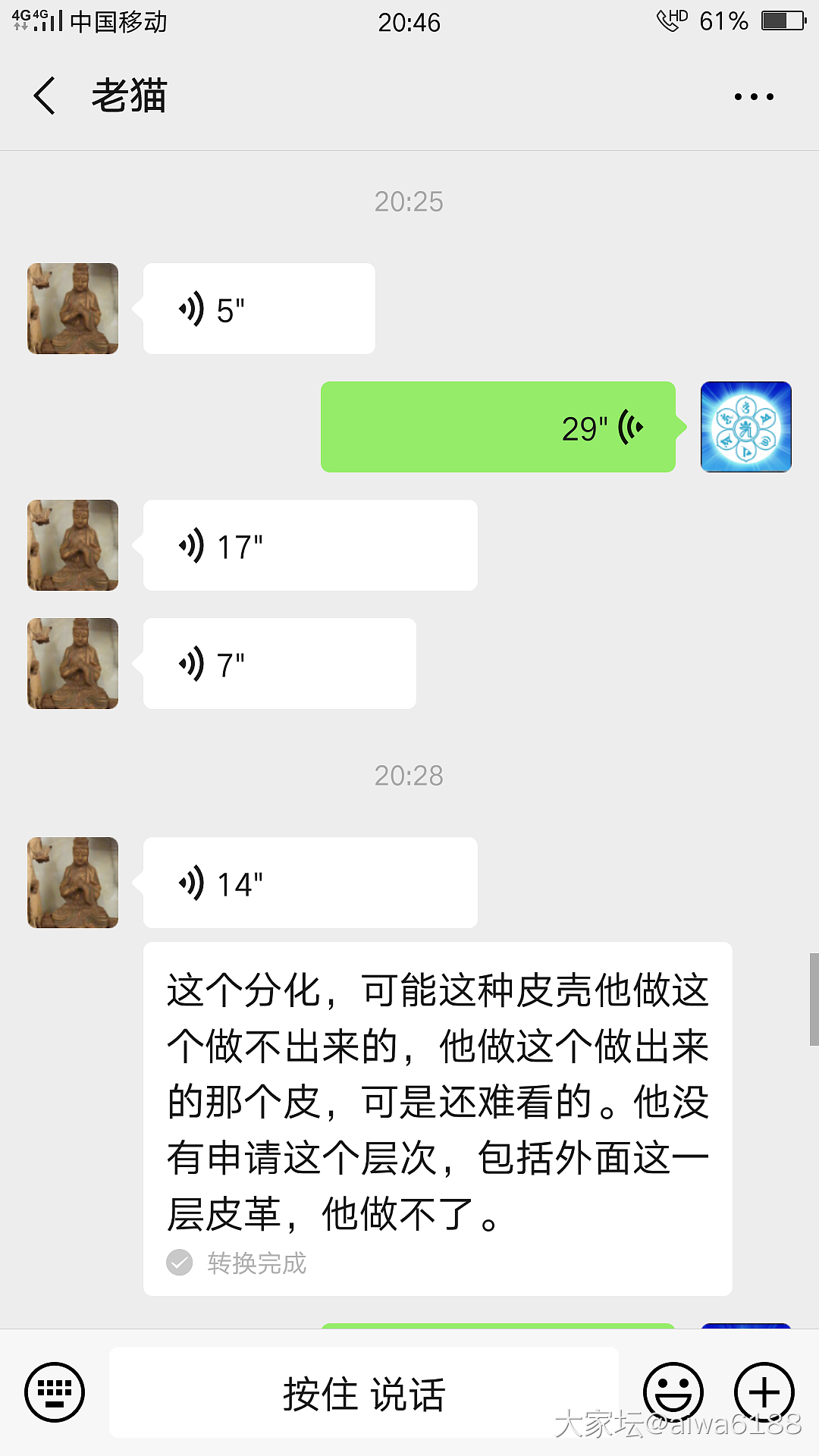Play the 7-second voice message
819x1456 pixels.
[279, 664]
